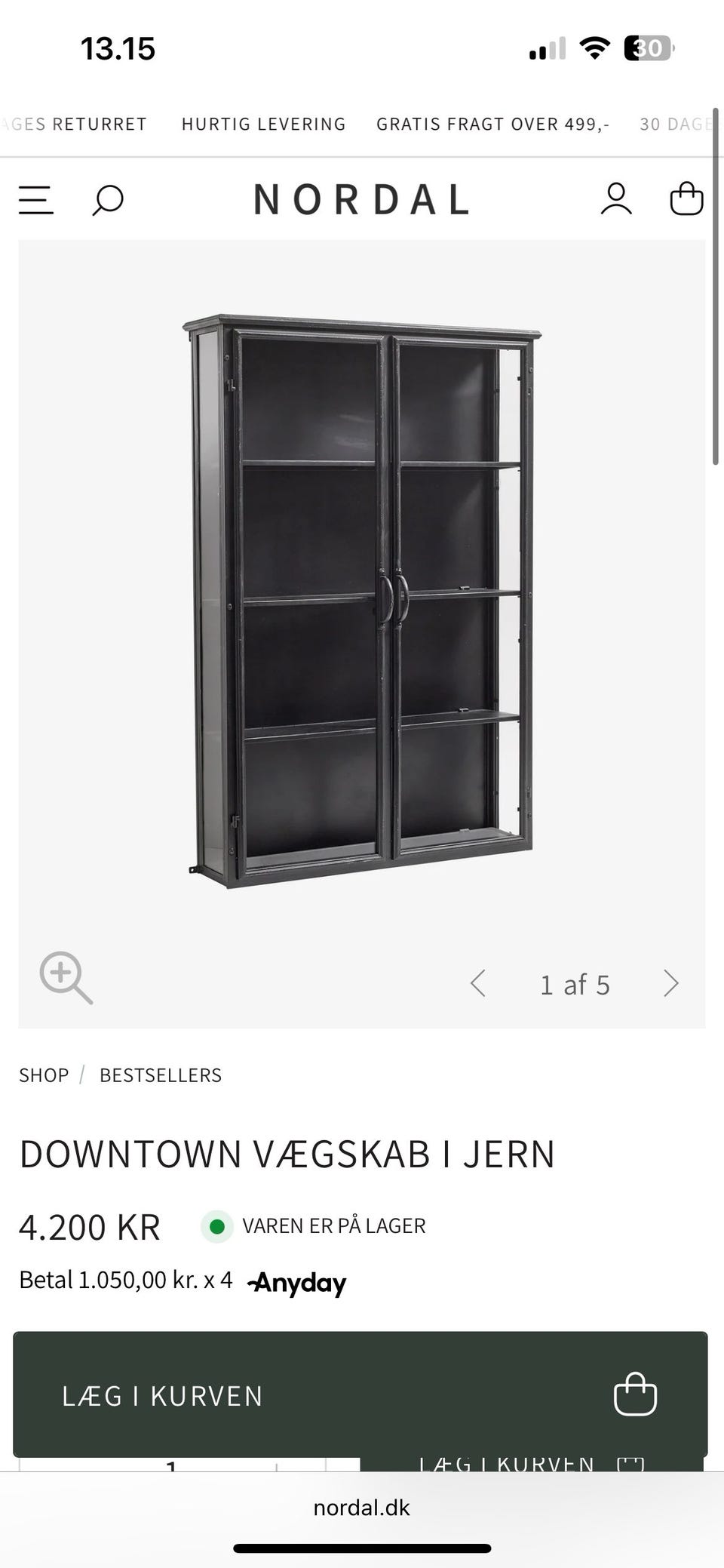Image resolution: width=724 pixels, height=1568 pixels.
Task: Click the NORDAL logo
Action: pyautogui.click(x=362, y=198)
